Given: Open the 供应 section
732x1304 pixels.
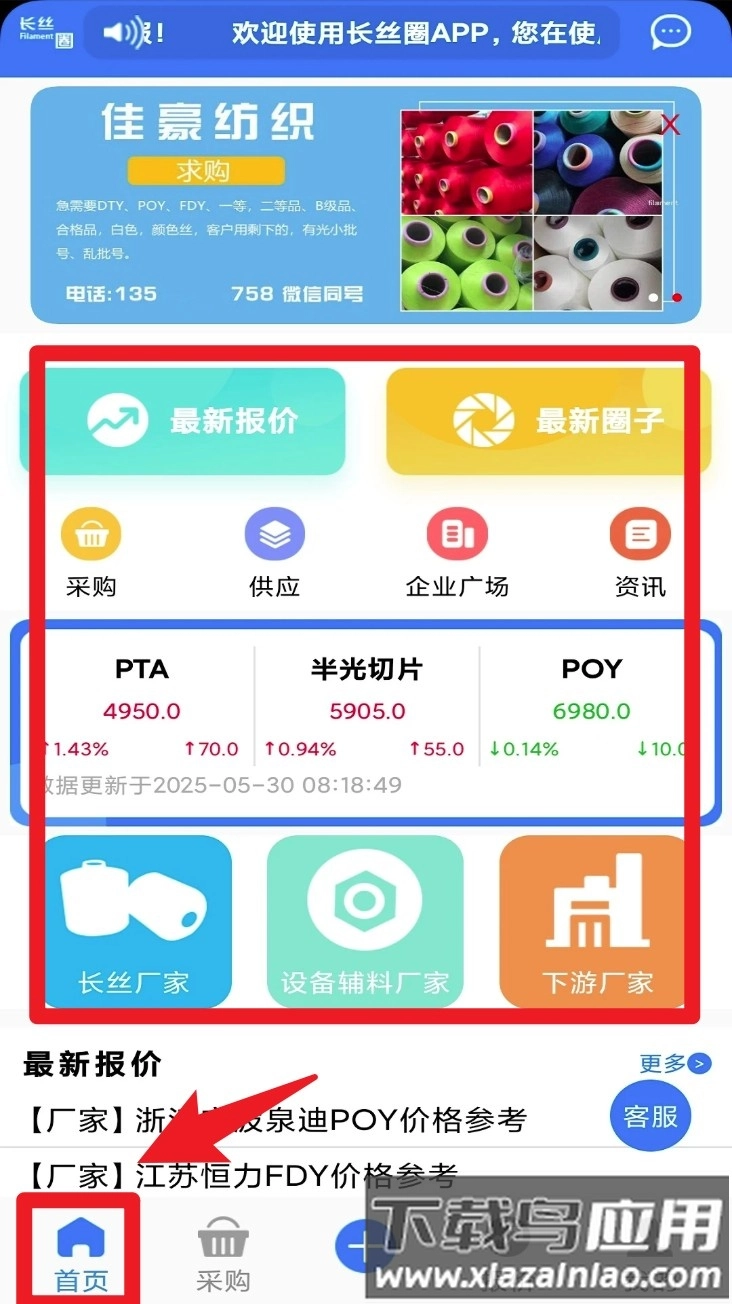Looking at the screenshot, I should [x=274, y=552].
